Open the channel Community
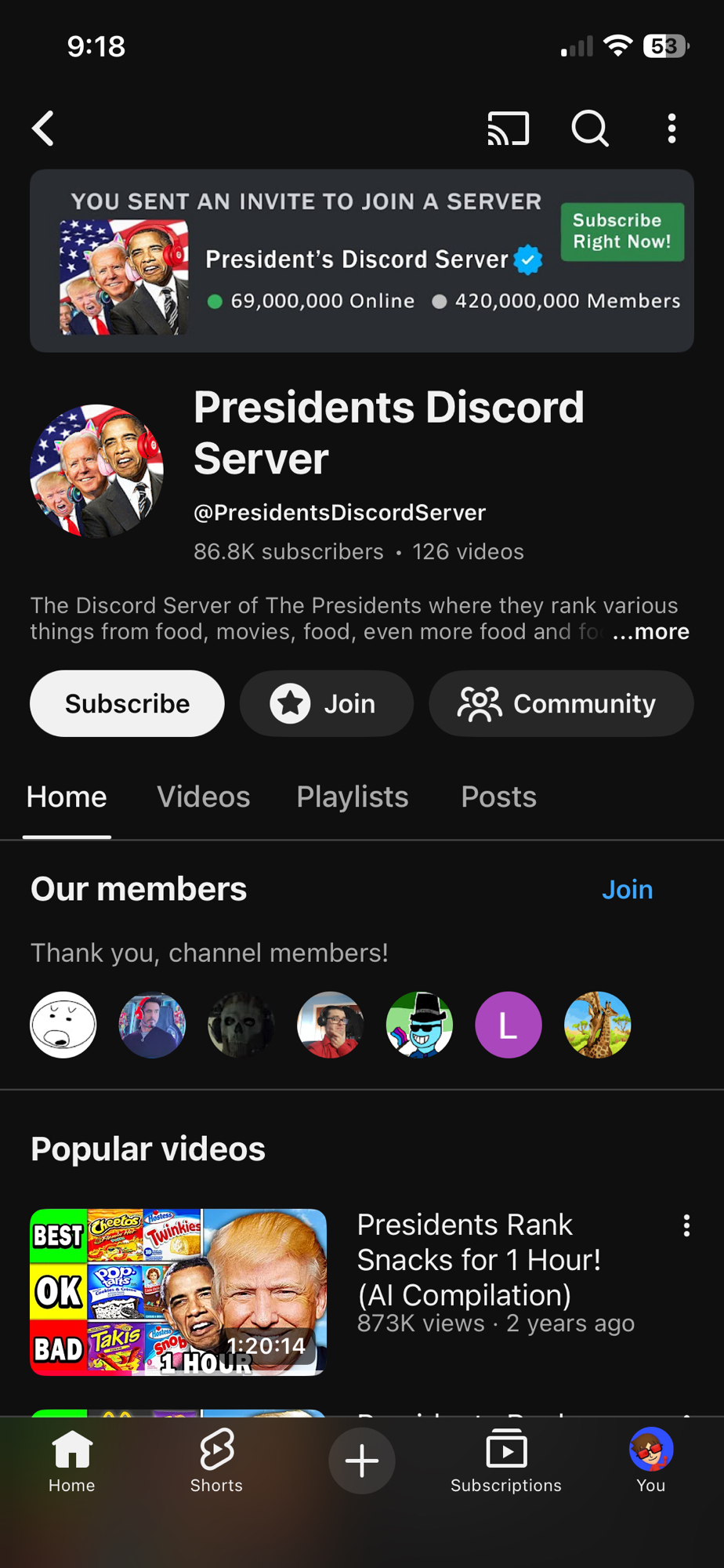 560,703
